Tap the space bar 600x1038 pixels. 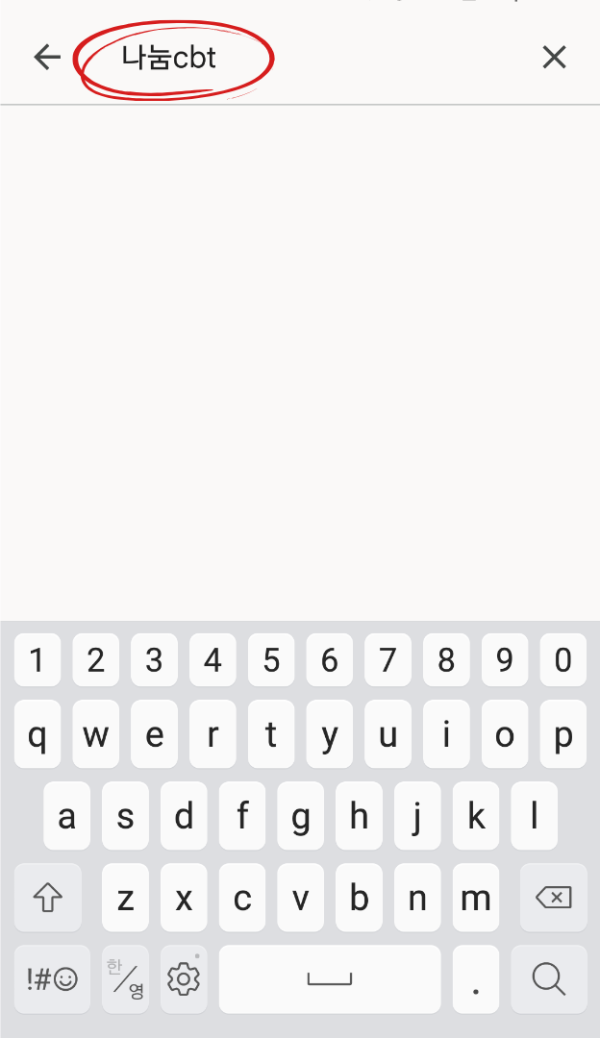point(329,979)
